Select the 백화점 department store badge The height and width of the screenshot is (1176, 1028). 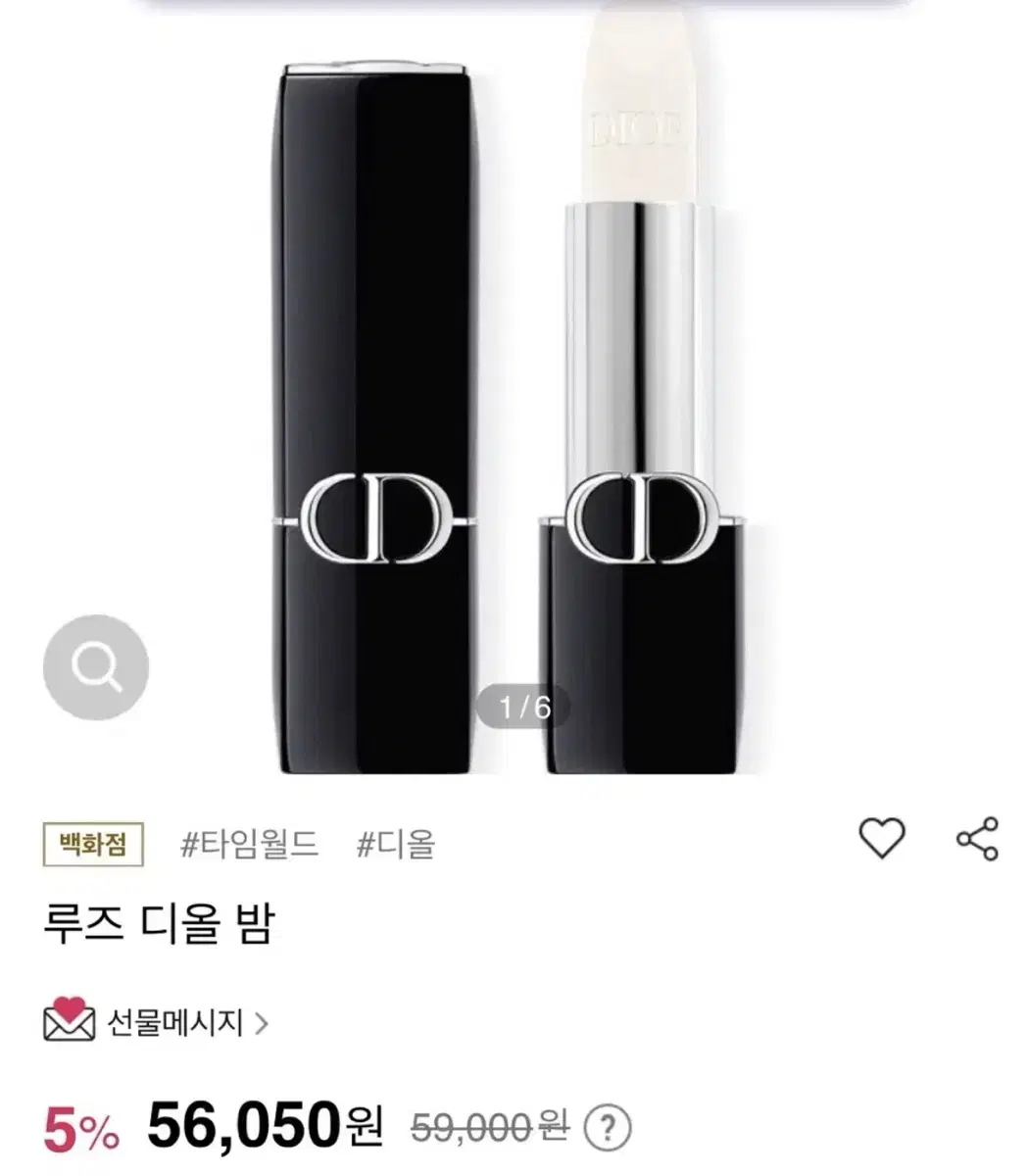point(93,844)
